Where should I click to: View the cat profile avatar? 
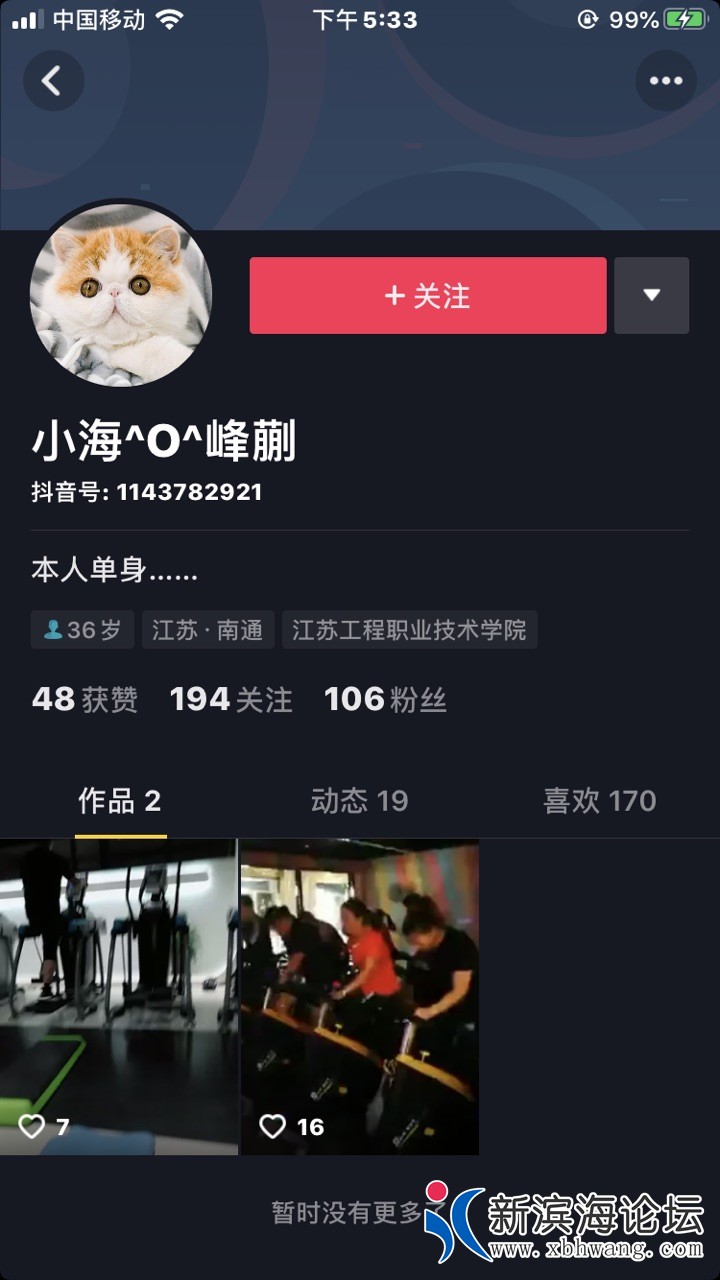121,295
